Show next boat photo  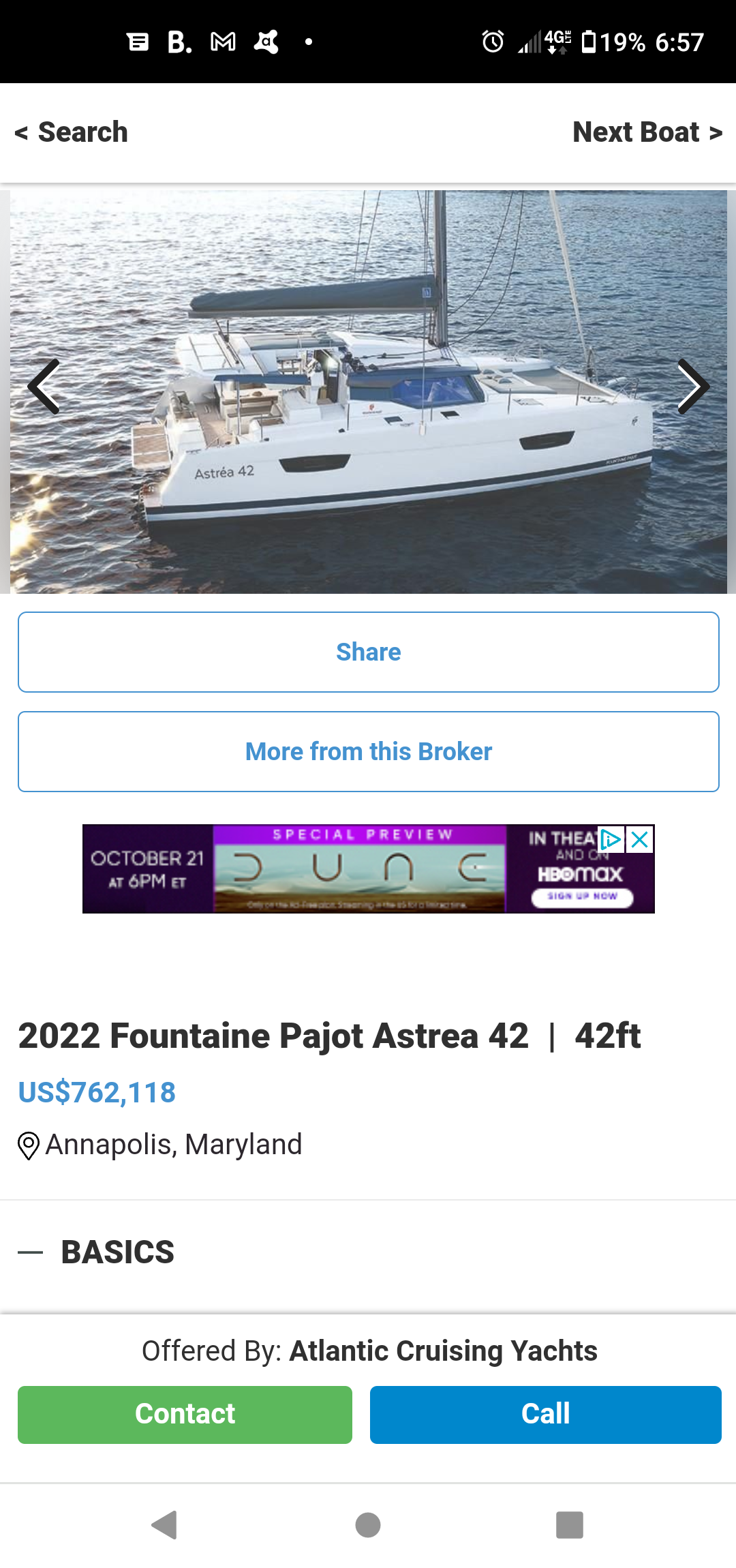point(692,387)
